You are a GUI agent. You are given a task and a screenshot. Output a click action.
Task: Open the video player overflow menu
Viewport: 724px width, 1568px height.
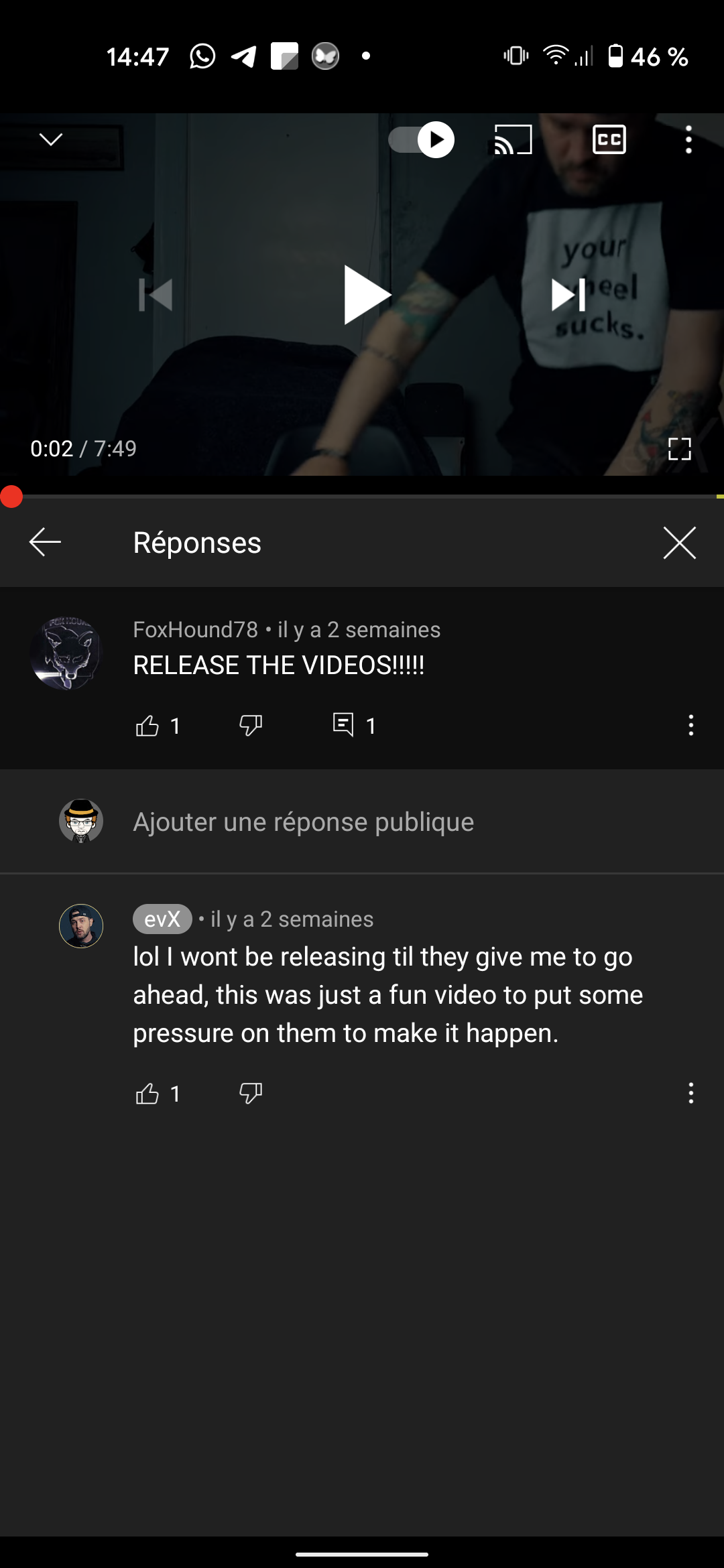tap(688, 139)
